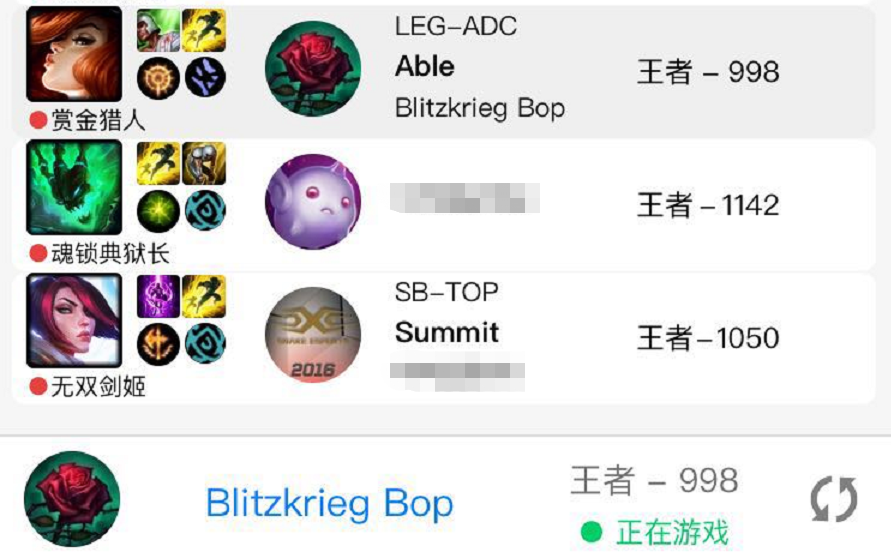Viewport: 891px width, 558px height.
Task: Open Blitzkrieg Bop summoner profile link
Action: click(329, 503)
